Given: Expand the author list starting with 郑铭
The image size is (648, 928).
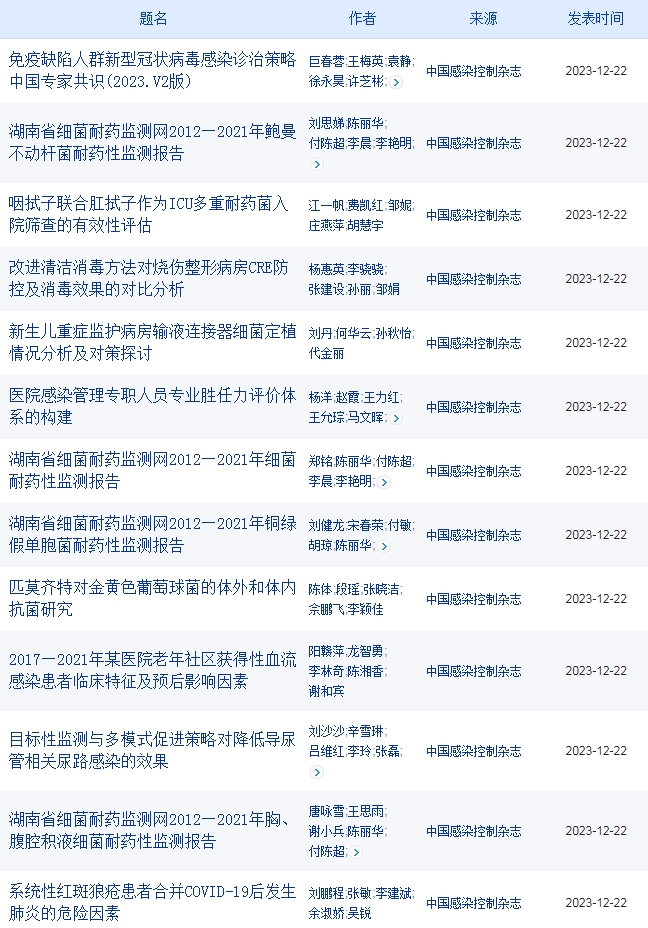Looking at the screenshot, I should [x=385, y=482].
